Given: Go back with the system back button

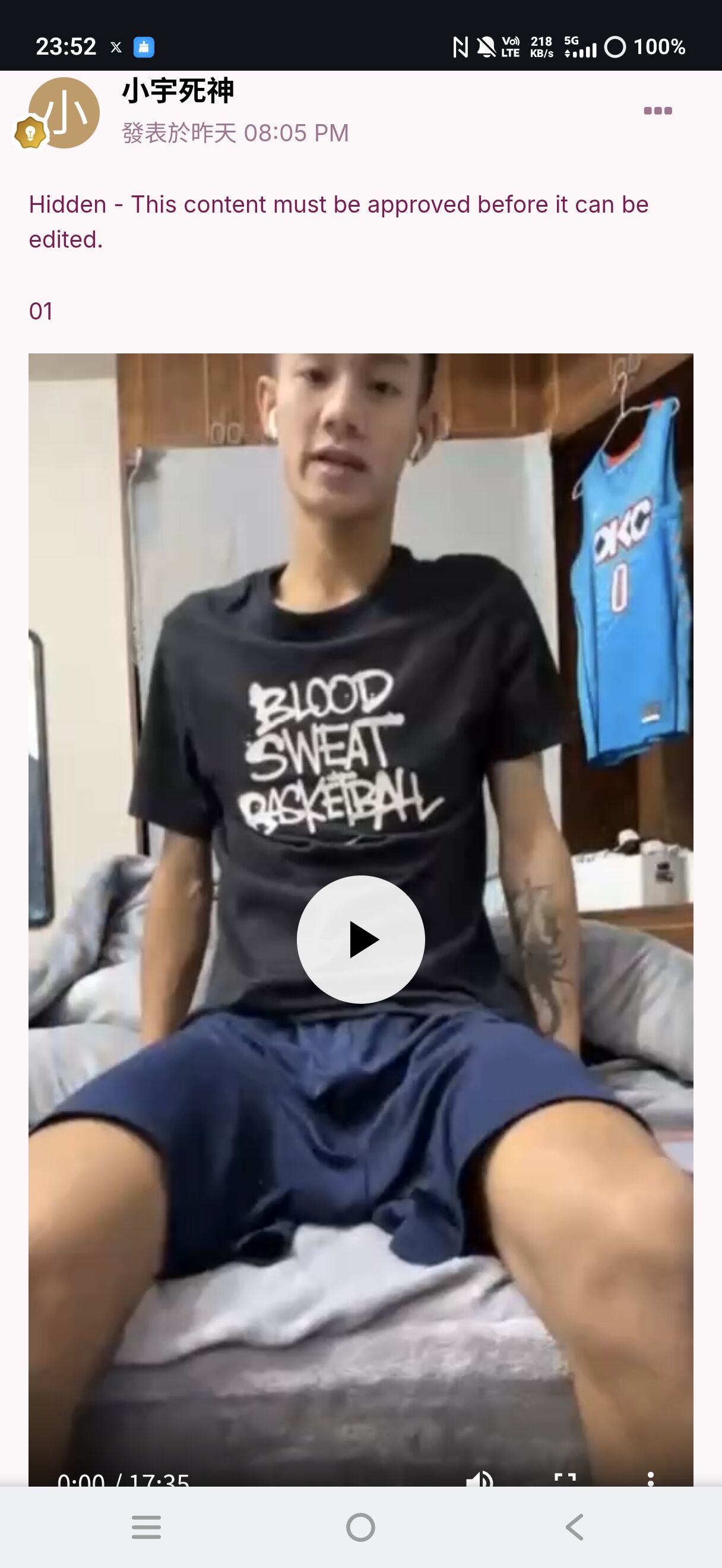Looking at the screenshot, I should point(575,1527).
